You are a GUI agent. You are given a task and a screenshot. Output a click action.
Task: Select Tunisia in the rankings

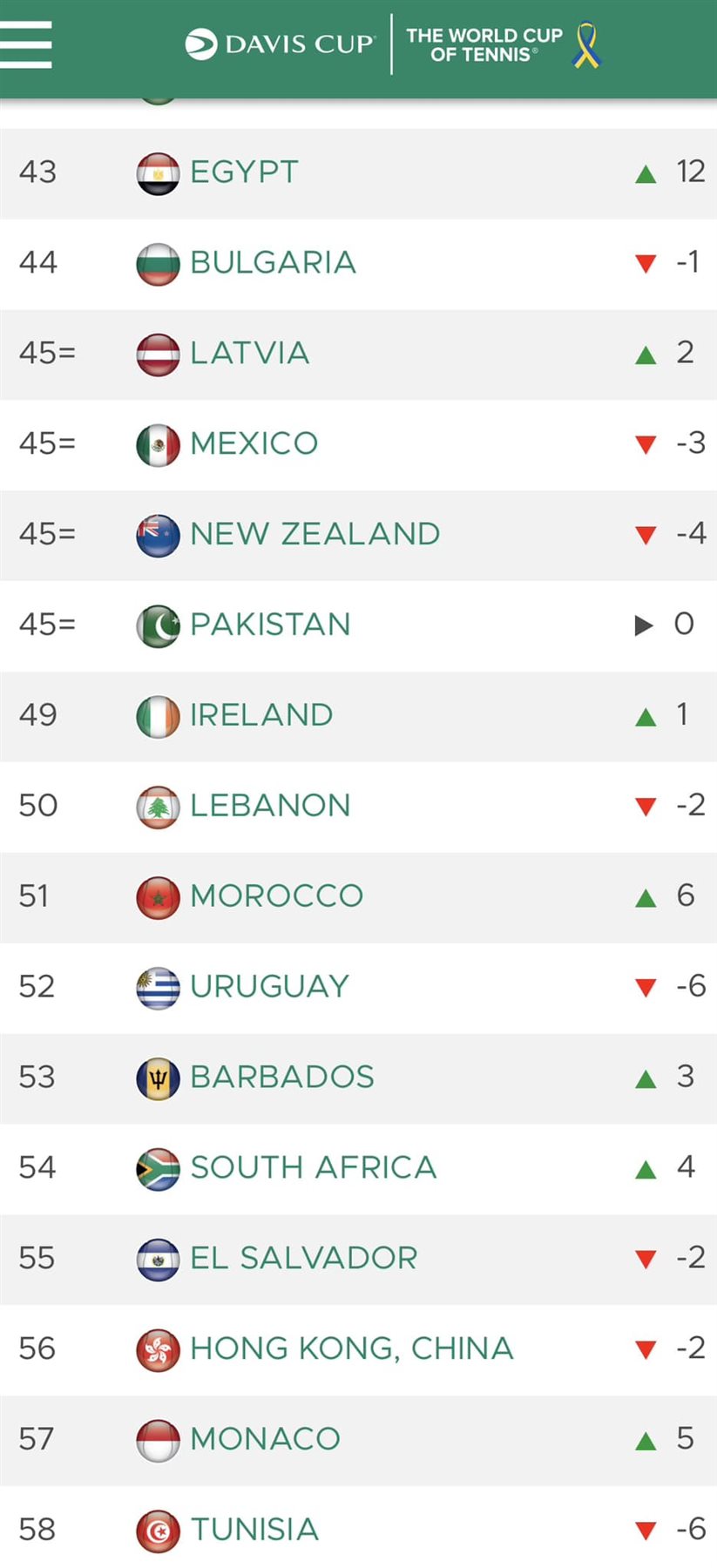click(254, 1531)
